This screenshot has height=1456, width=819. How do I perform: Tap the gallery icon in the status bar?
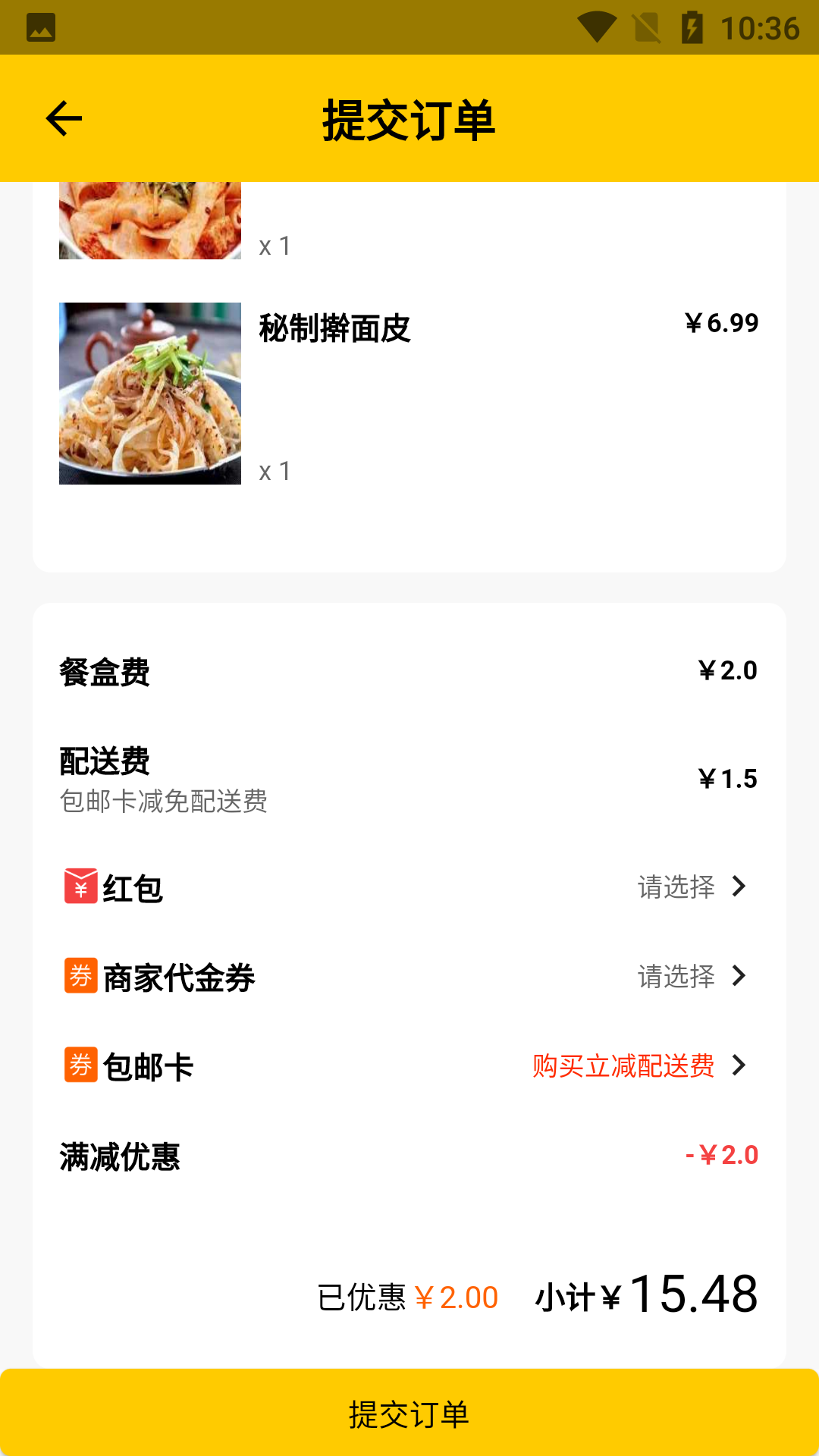[x=40, y=25]
